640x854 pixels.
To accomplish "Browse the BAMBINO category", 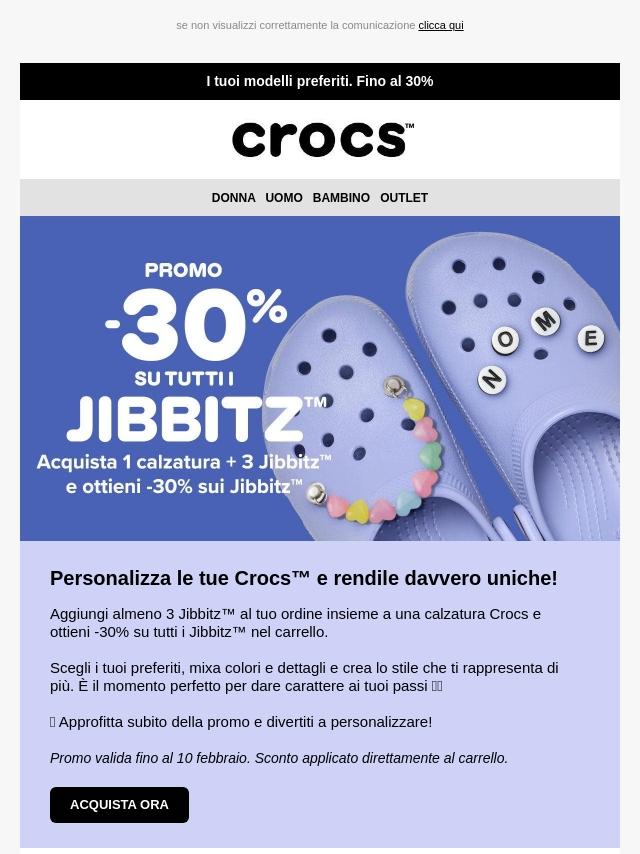I will pos(341,198).
